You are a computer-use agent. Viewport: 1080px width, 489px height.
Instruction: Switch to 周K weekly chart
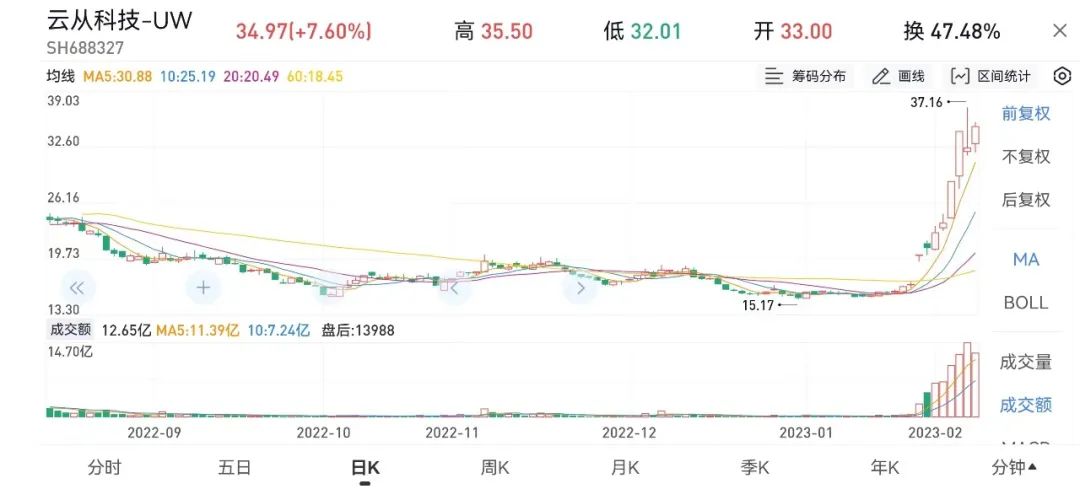point(495,467)
